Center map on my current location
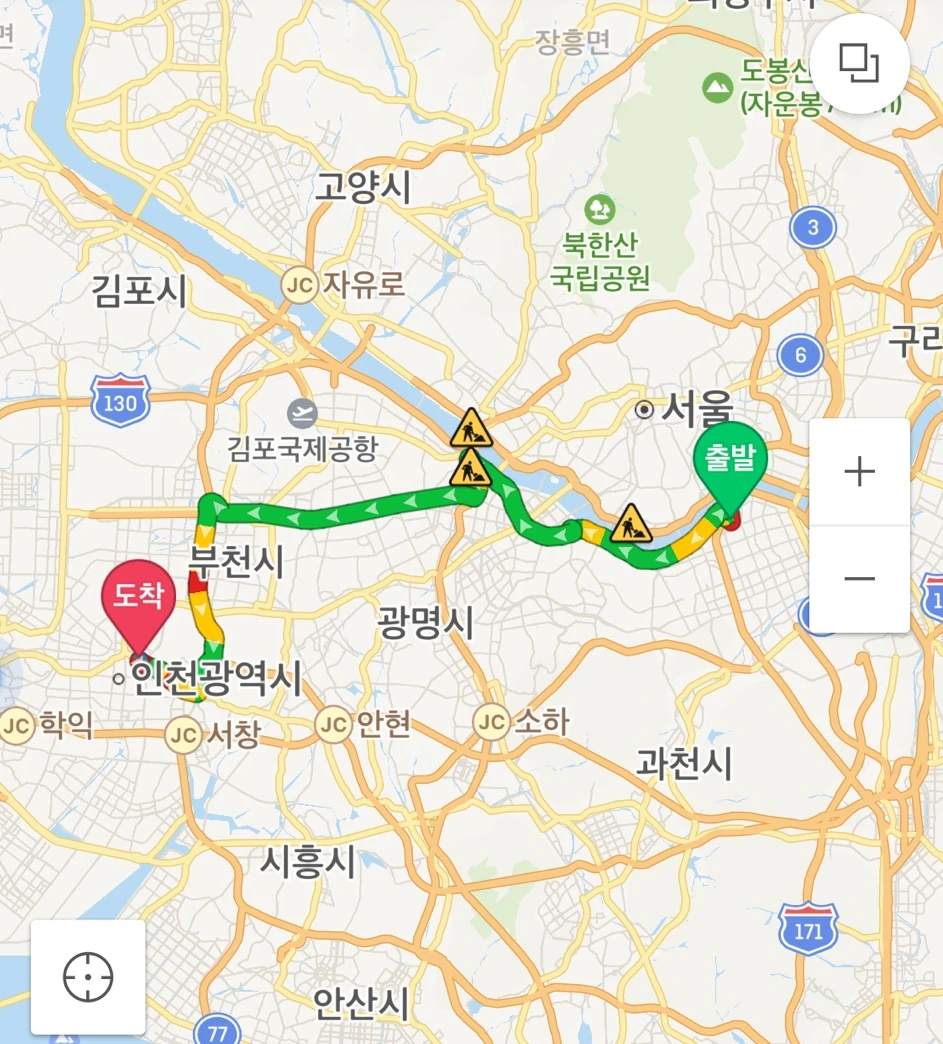 pos(88,977)
